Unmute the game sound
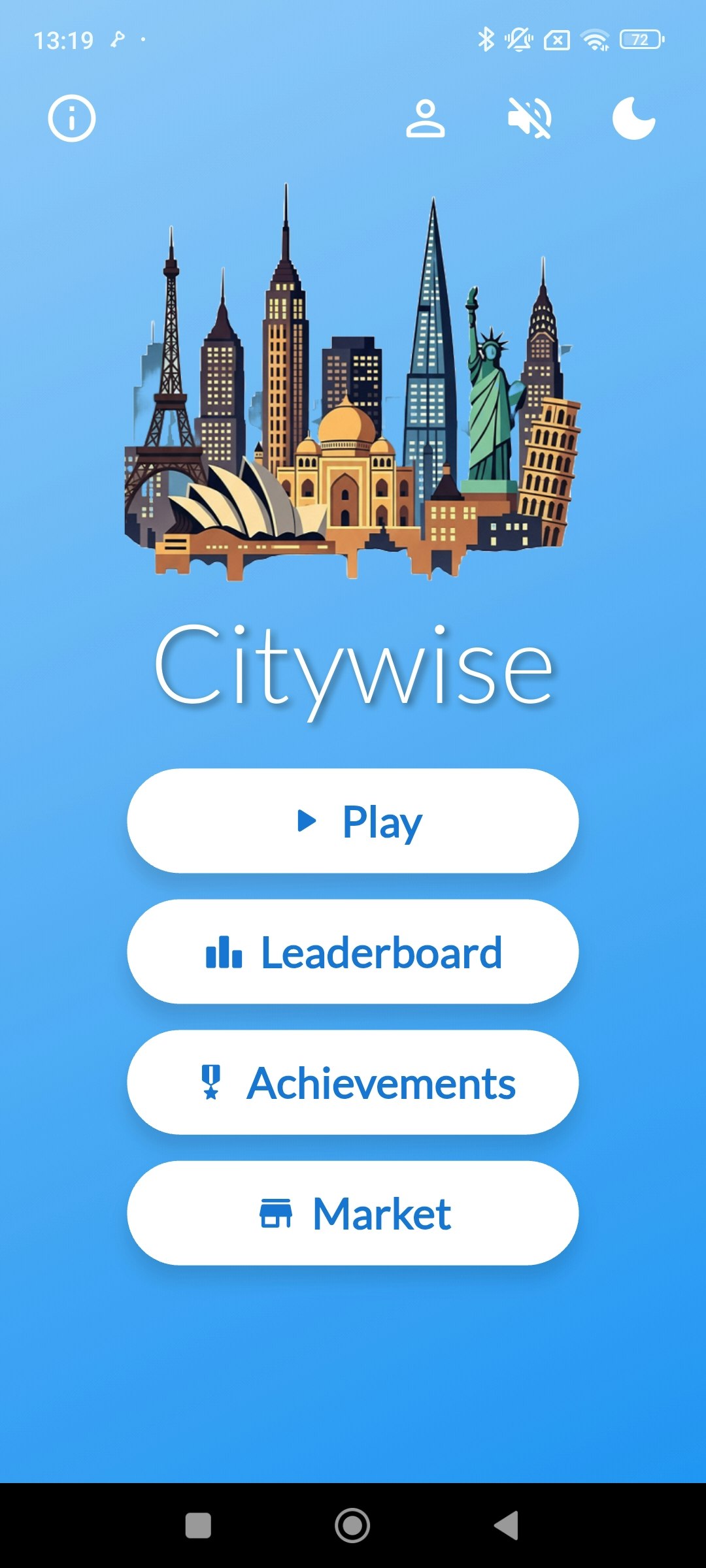706x1568 pixels. [x=529, y=118]
